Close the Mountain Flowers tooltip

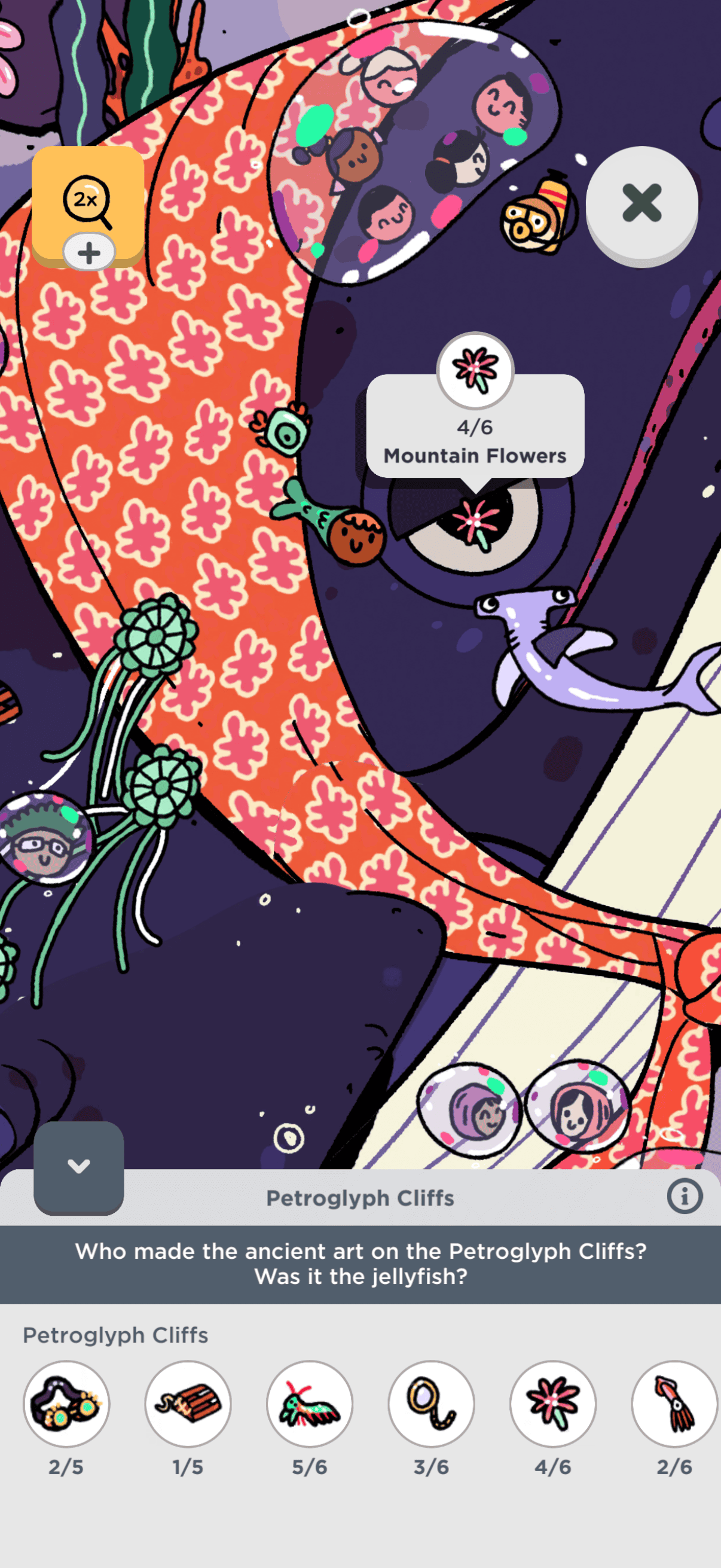pyautogui.click(x=641, y=203)
